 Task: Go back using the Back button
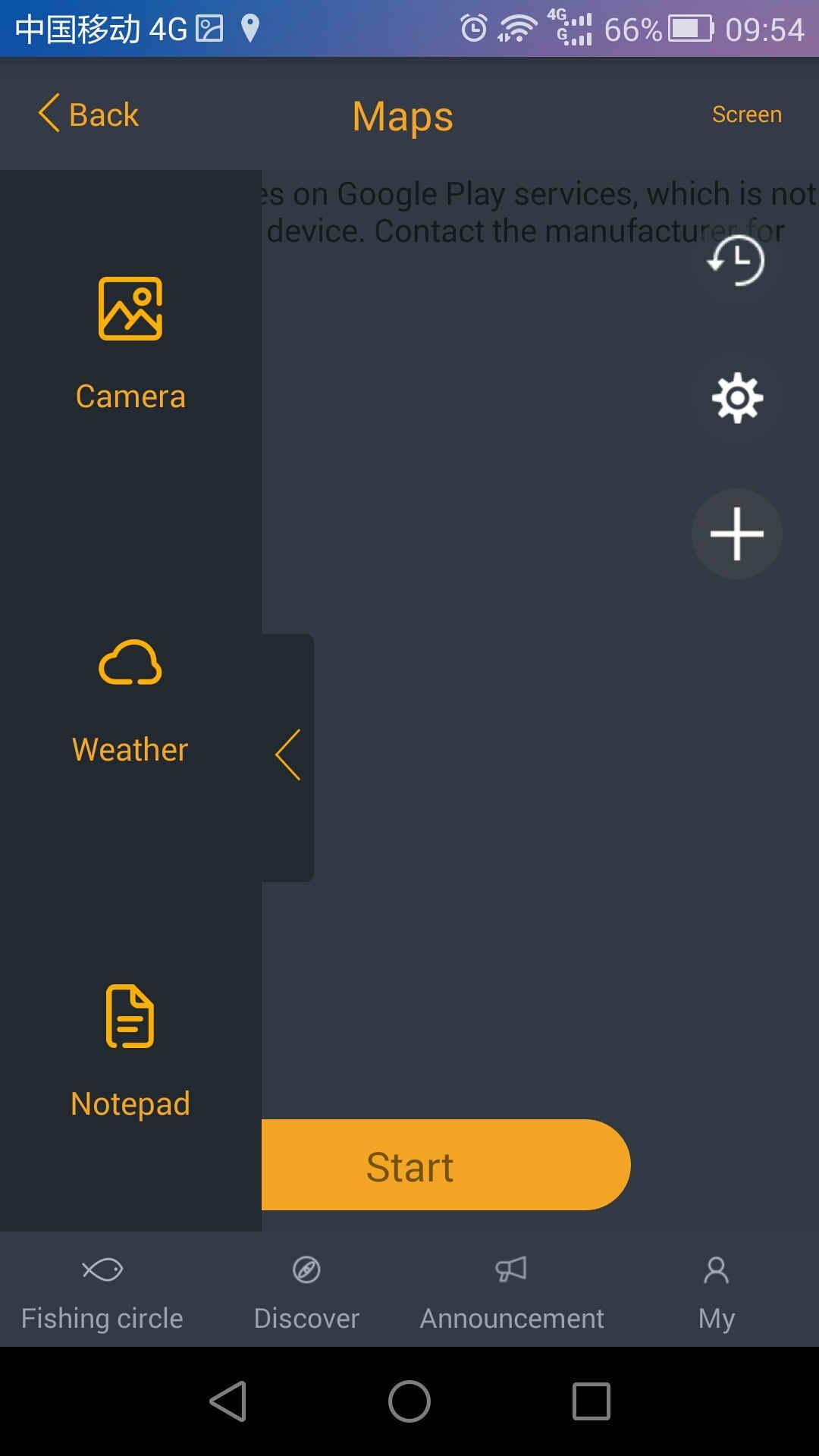(89, 115)
